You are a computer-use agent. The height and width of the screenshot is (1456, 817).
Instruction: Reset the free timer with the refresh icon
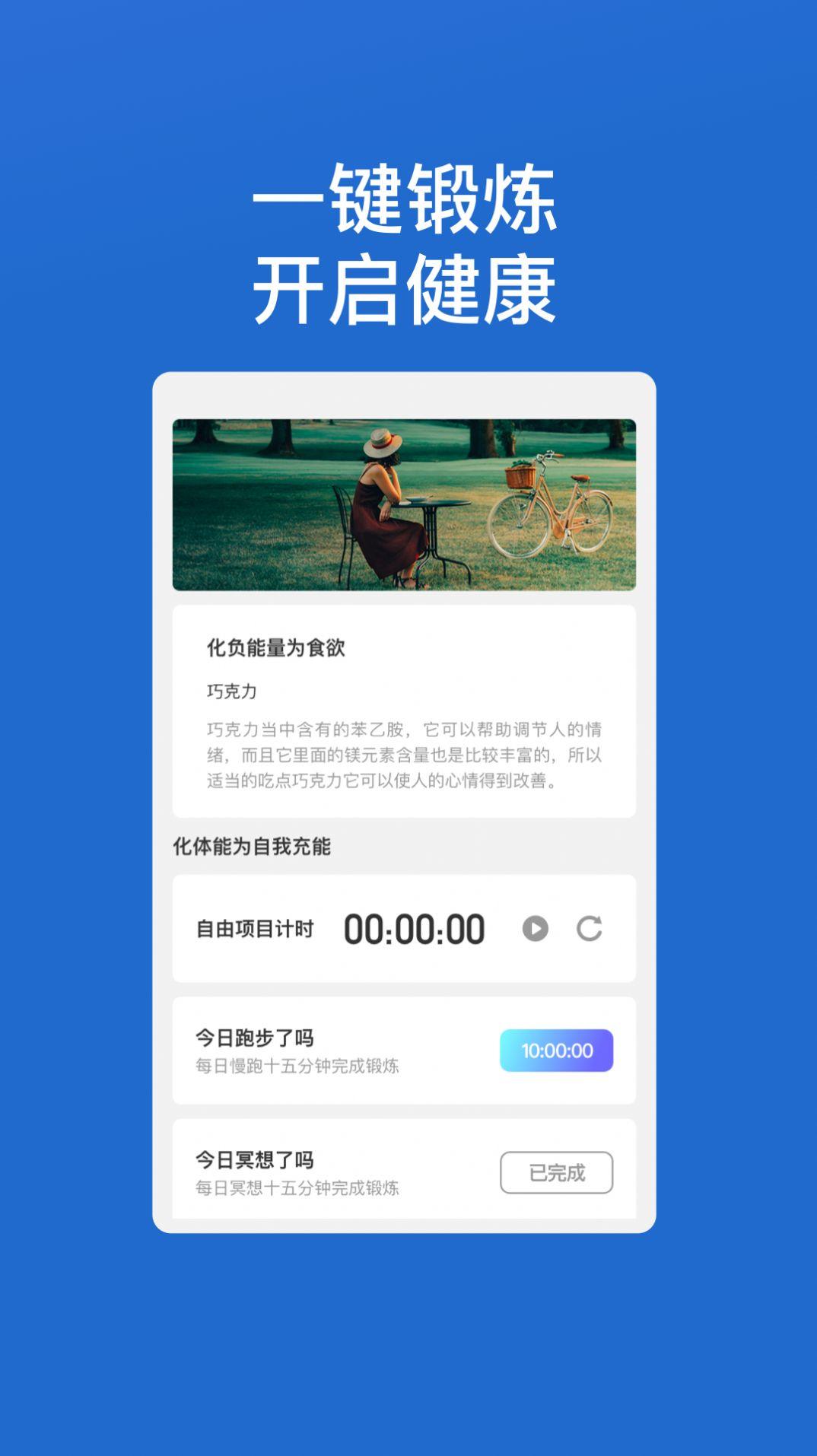[590, 927]
